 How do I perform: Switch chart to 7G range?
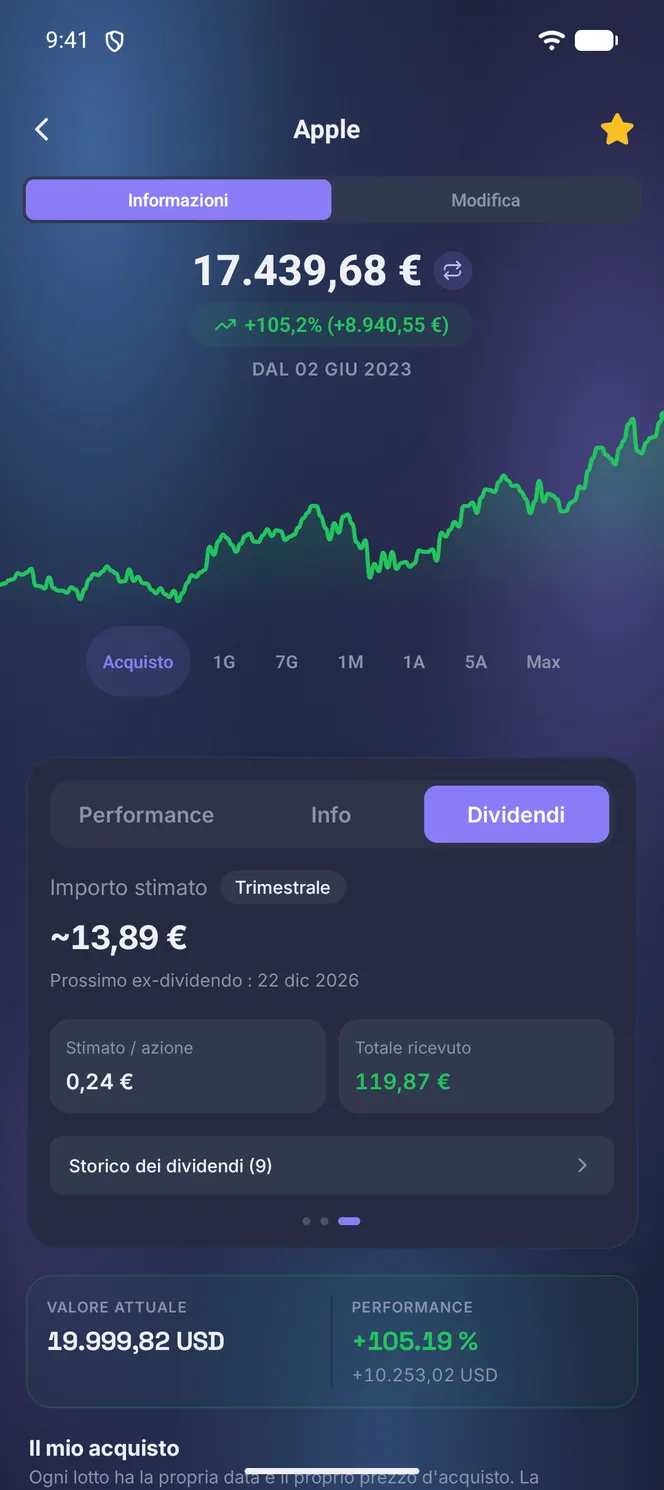coord(286,662)
